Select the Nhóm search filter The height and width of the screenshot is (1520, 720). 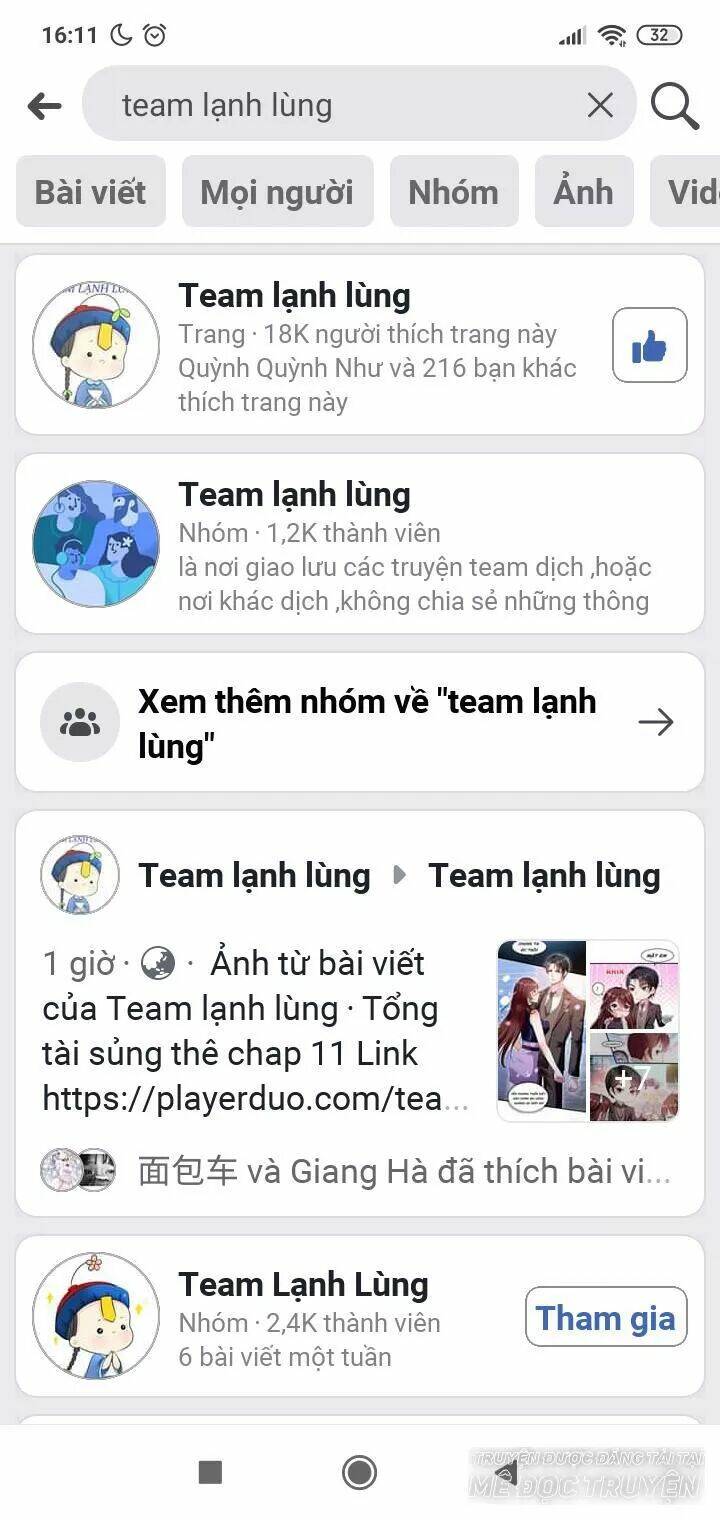coord(454,191)
